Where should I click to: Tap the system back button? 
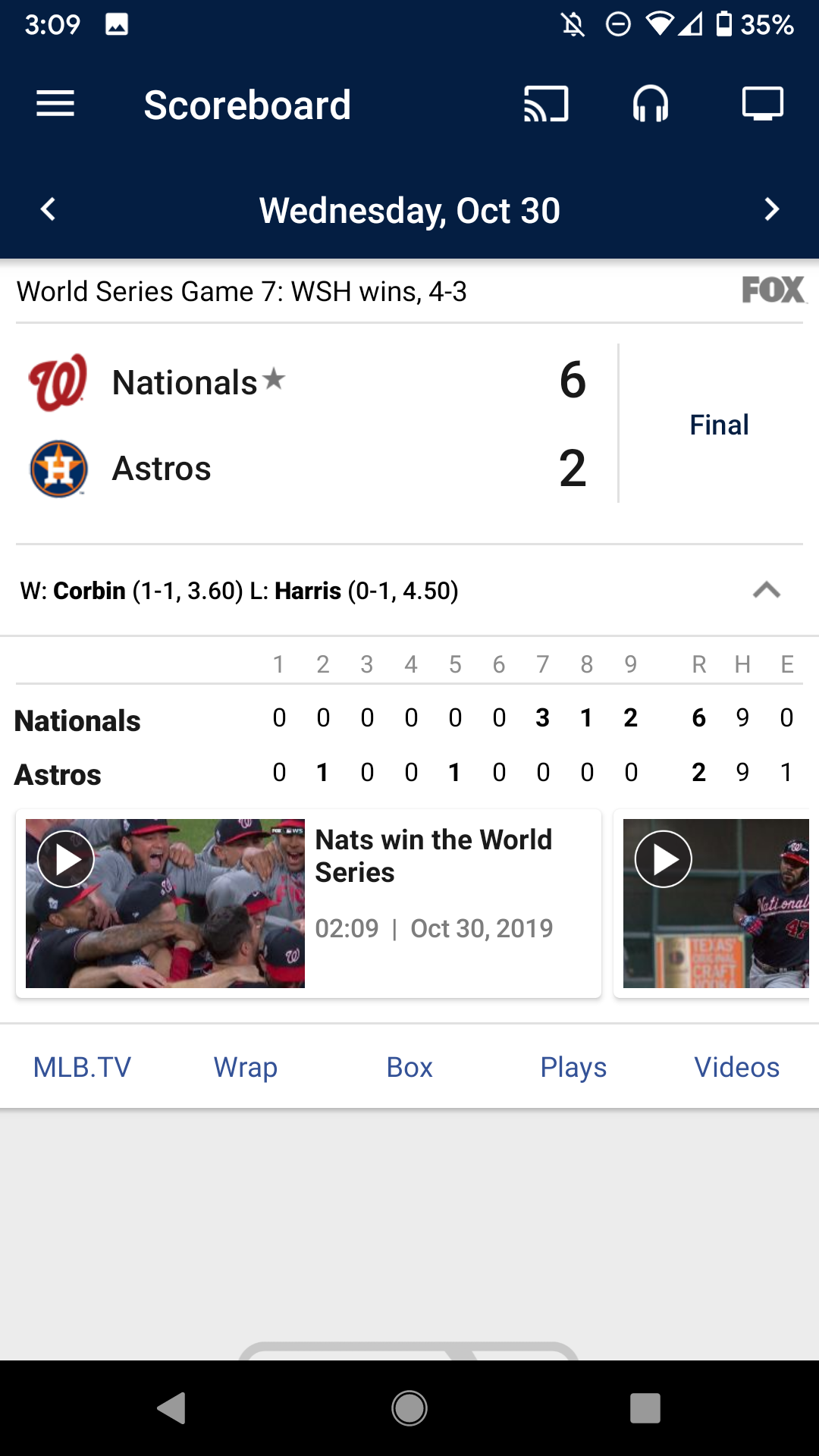pyautogui.click(x=171, y=1408)
